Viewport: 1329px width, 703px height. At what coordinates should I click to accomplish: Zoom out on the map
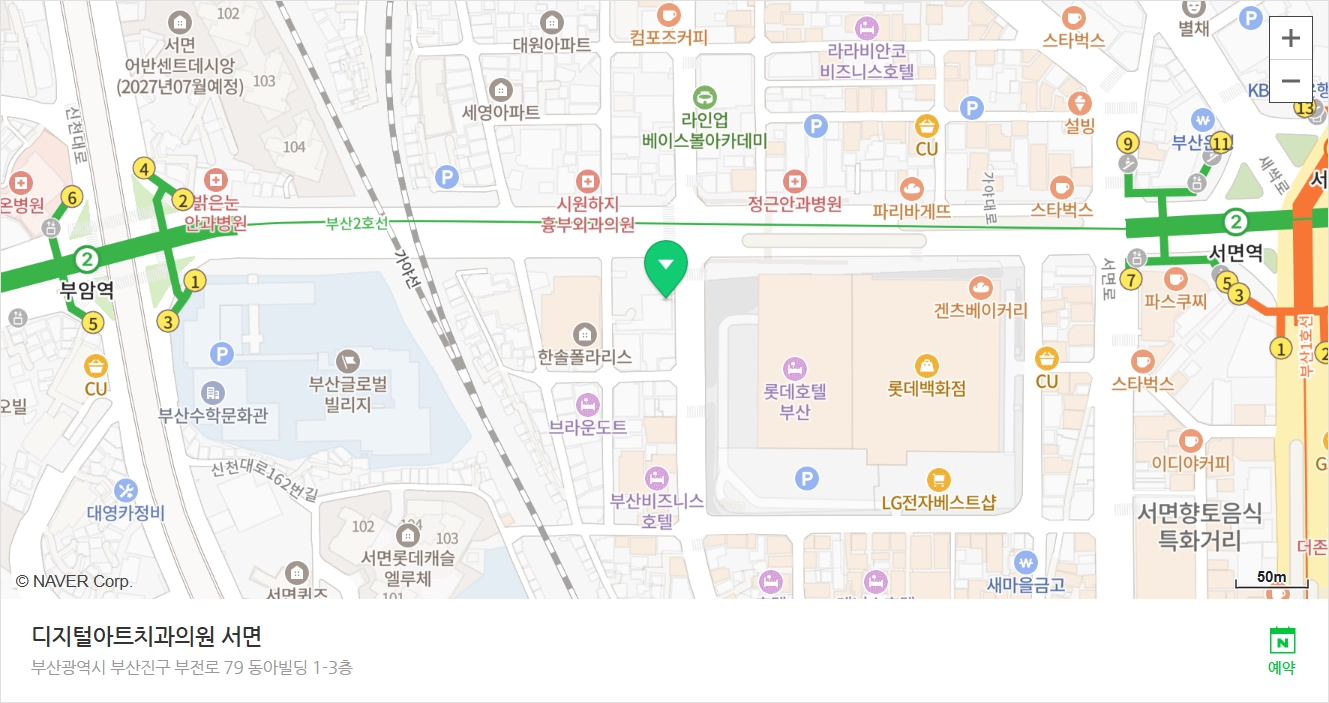point(1291,81)
